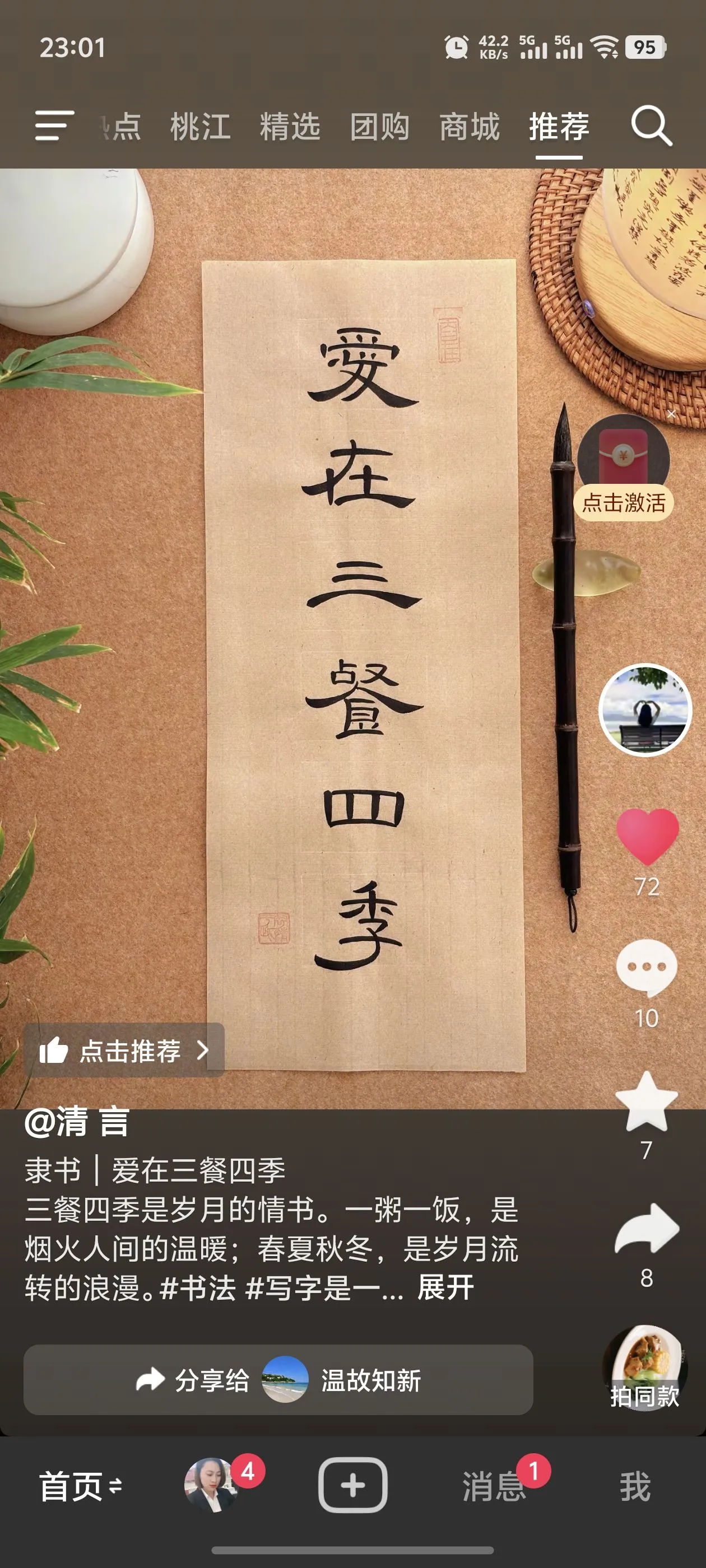The image size is (706, 1568).
Task: Expand the caption with 展开
Action: tap(445, 1288)
